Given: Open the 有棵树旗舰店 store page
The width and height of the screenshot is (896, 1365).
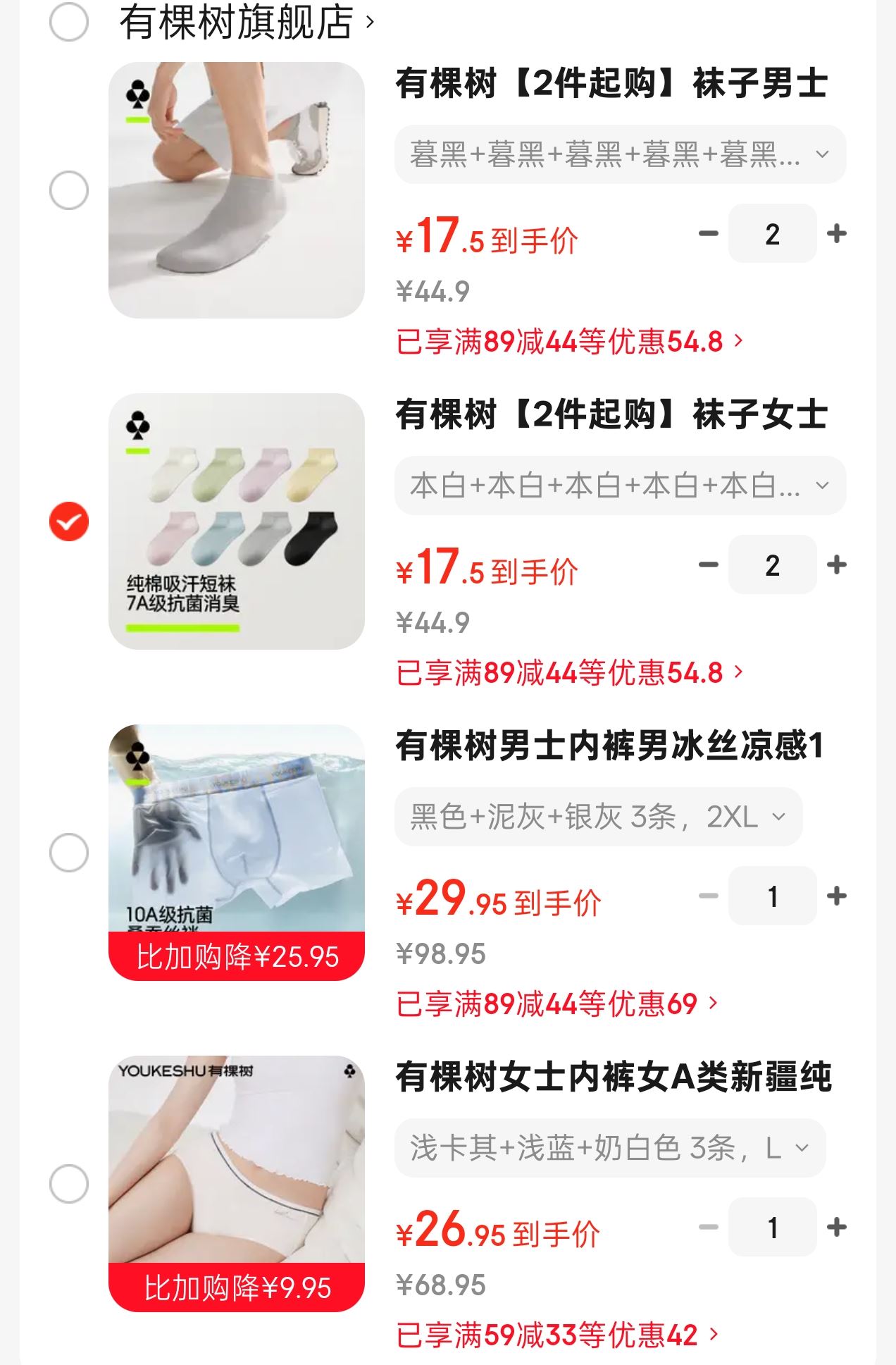Looking at the screenshot, I should click(246, 22).
